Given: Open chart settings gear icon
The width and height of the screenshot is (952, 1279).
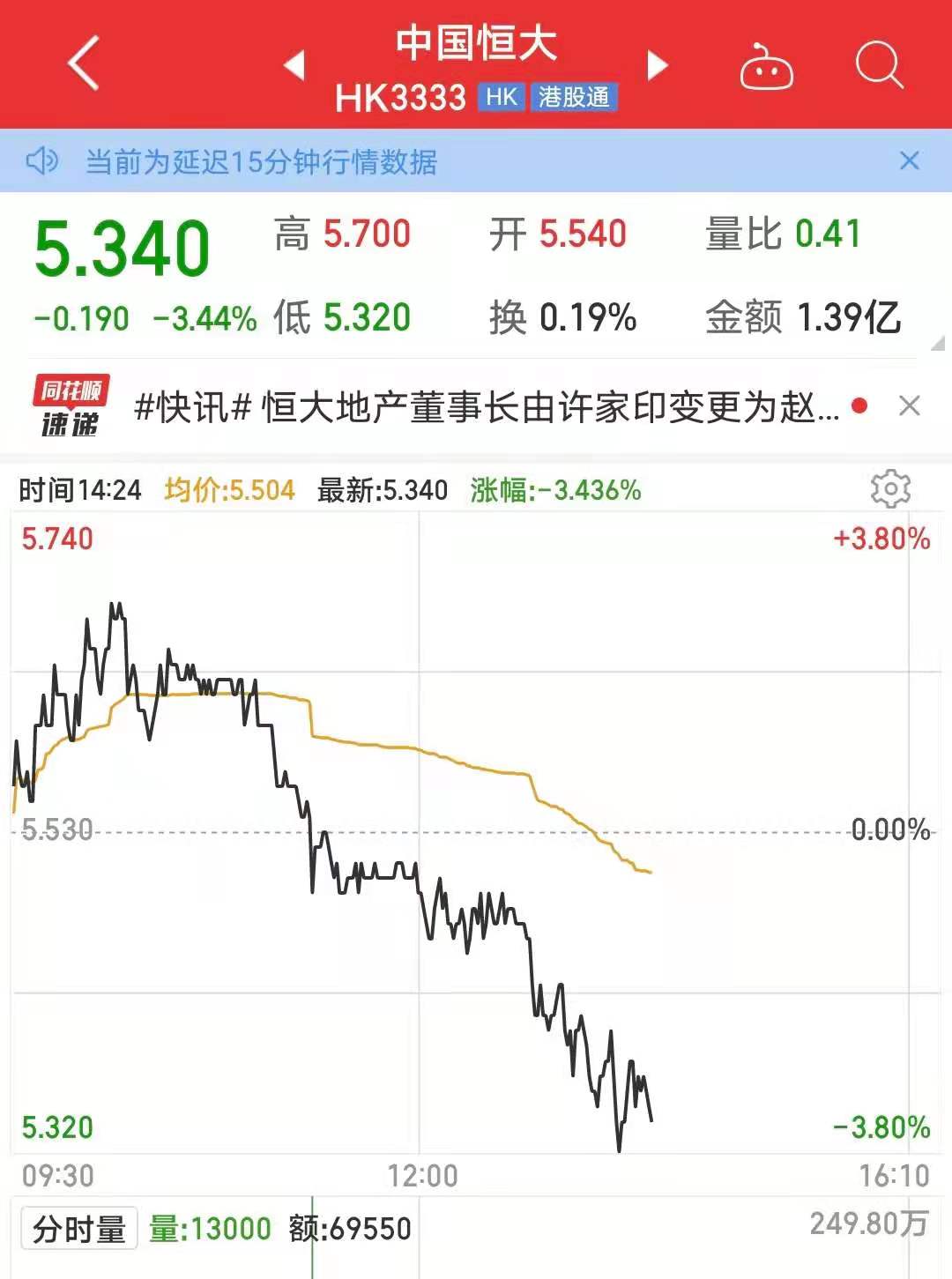Looking at the screenshot, I should [x=890, y=489].
